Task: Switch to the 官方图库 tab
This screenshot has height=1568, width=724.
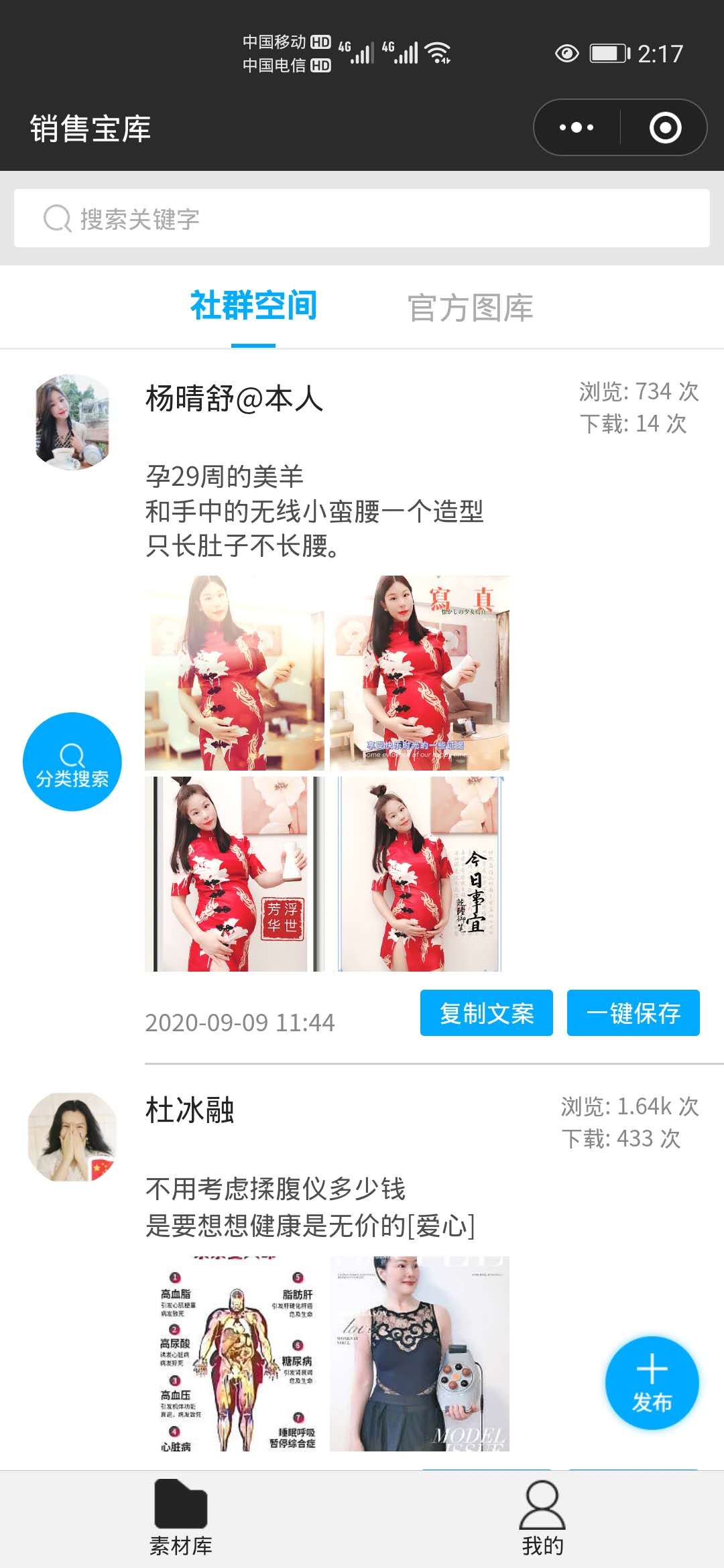Action: 471,308
